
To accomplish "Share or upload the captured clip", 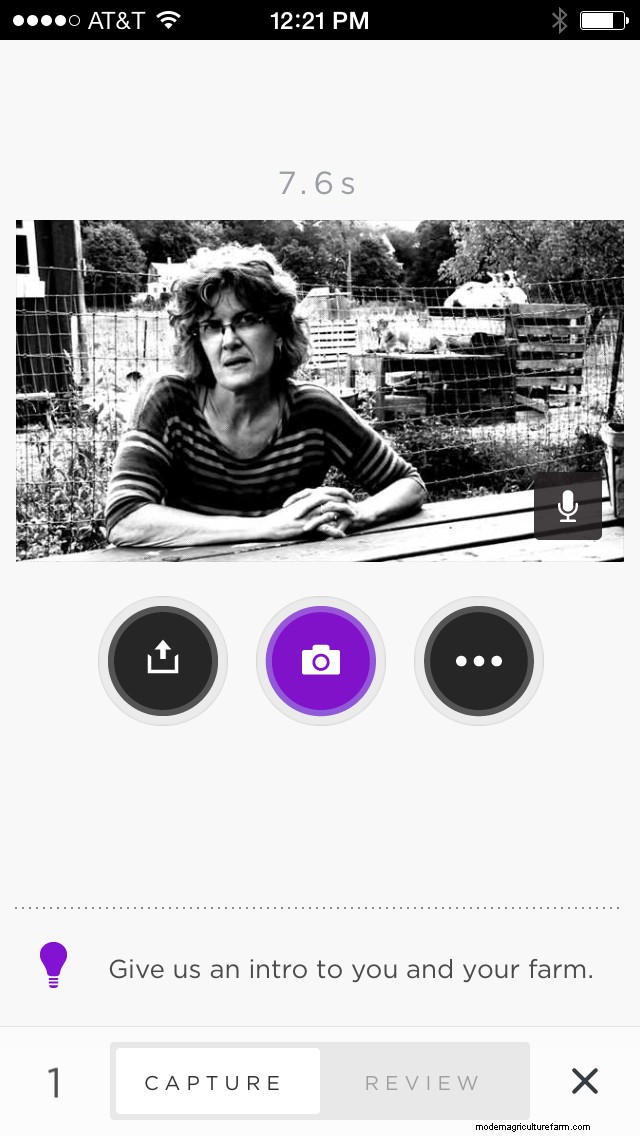I will [x=163, y=661].
